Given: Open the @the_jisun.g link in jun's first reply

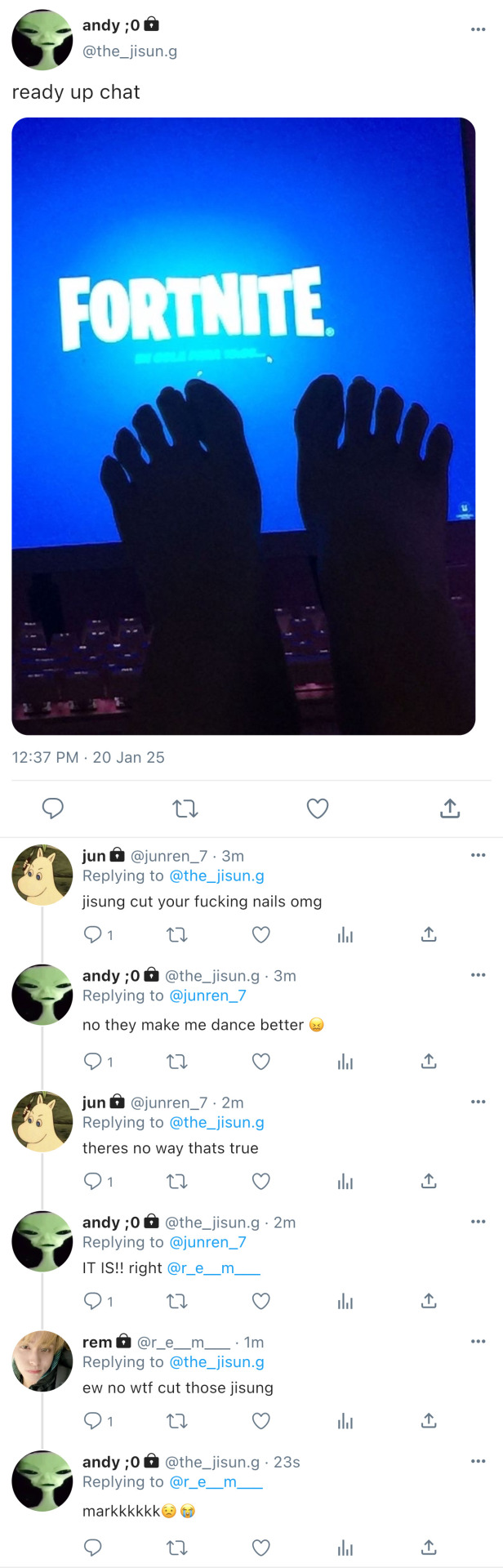Looking at the screenshot, I should [x=216, y=875].
